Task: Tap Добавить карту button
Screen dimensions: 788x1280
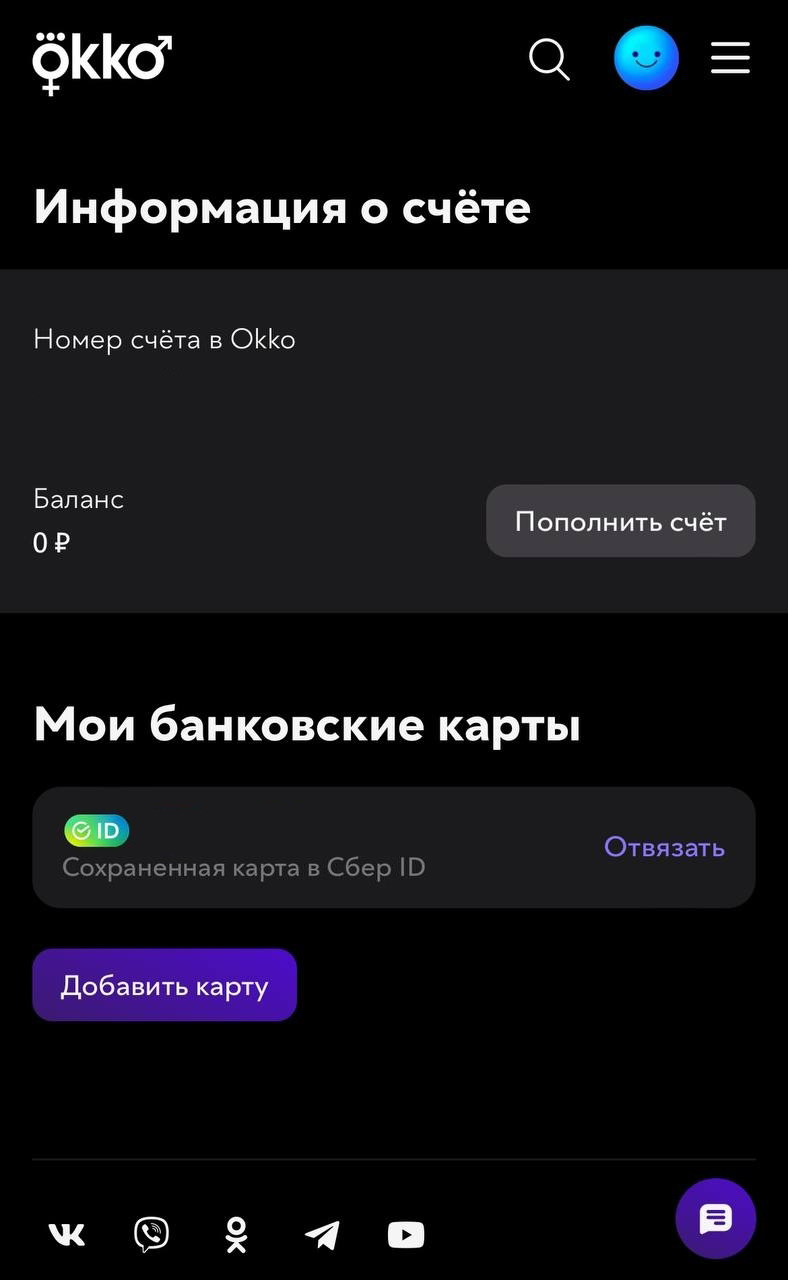Action: click(x=165, y=985)
